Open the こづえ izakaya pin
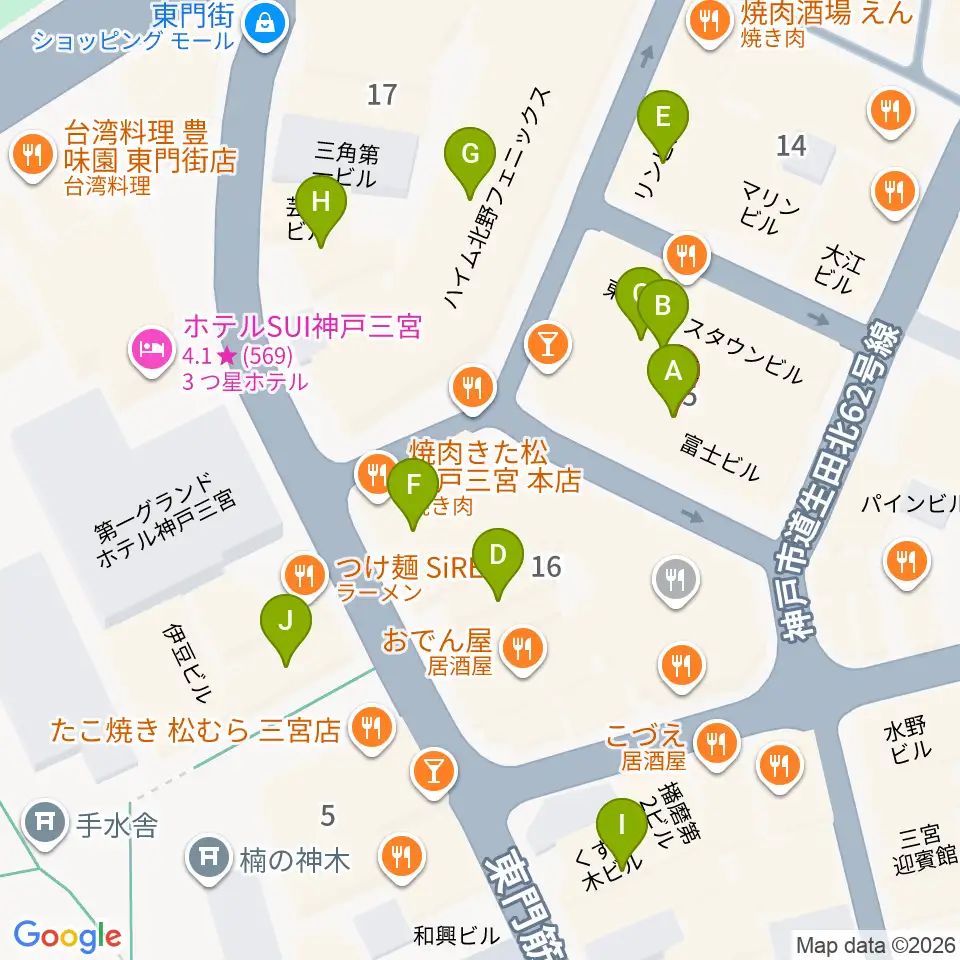Image resolution: width=960 pixels, height=960 pixels. [x=715, y=744]
